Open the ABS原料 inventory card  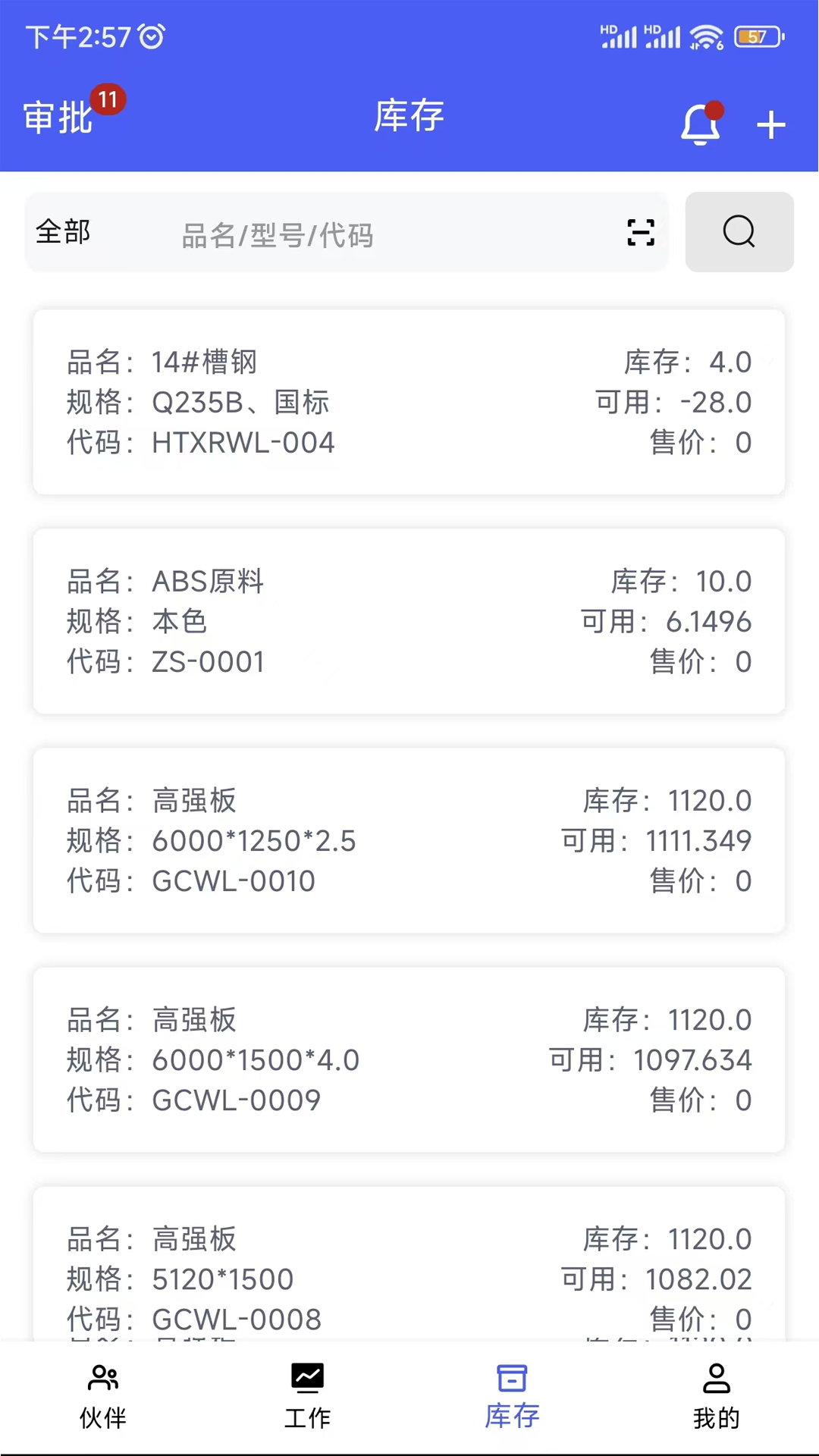[x=409, y=621]
